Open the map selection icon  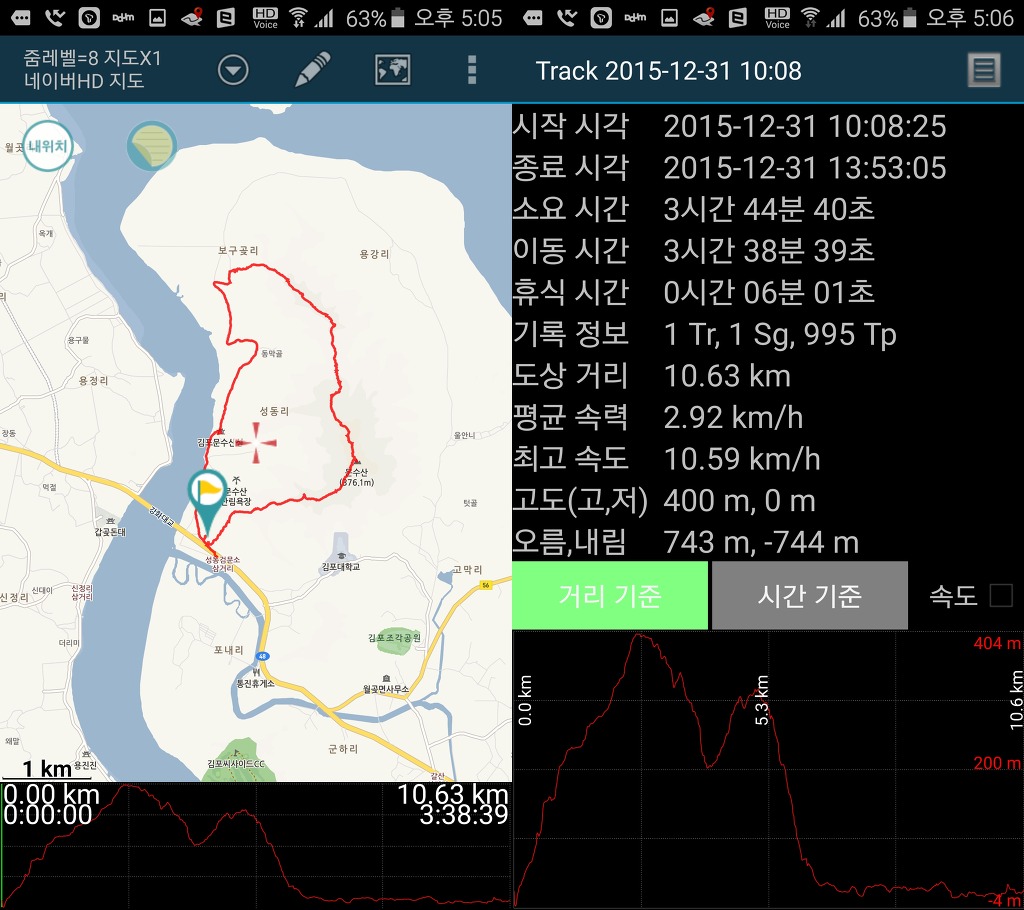tap(393, 69)
